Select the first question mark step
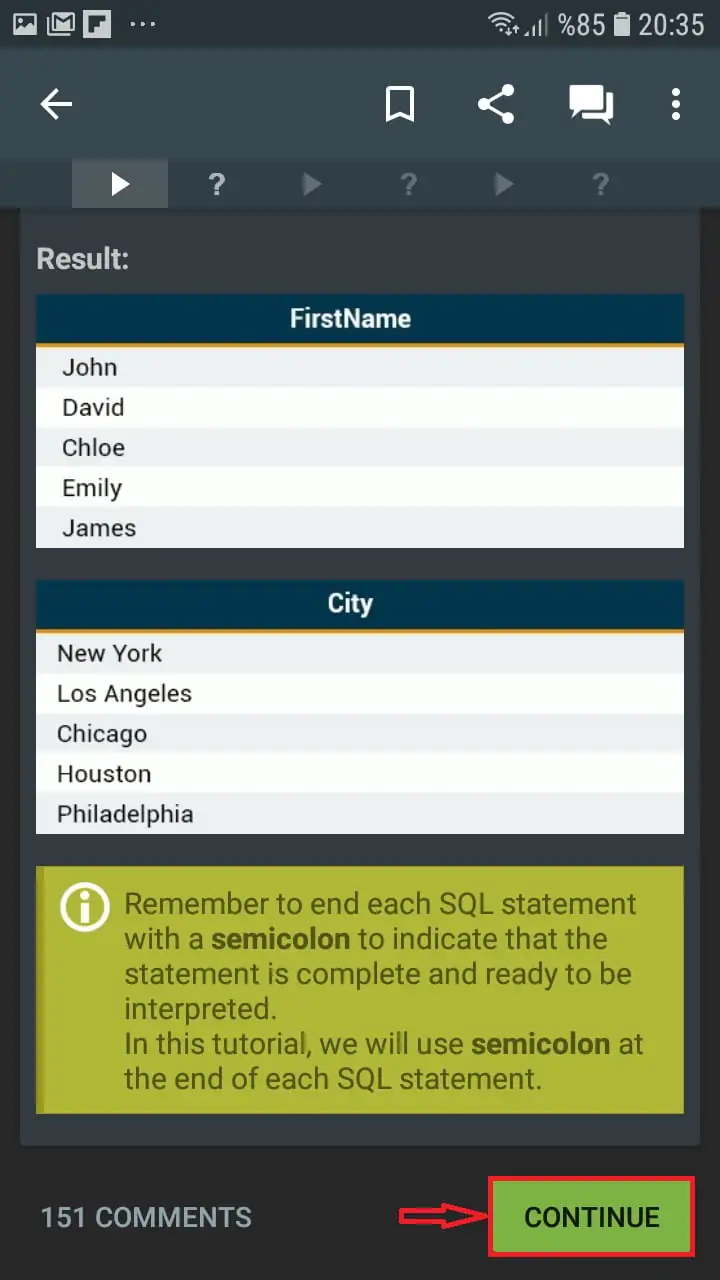 point(216,184)
